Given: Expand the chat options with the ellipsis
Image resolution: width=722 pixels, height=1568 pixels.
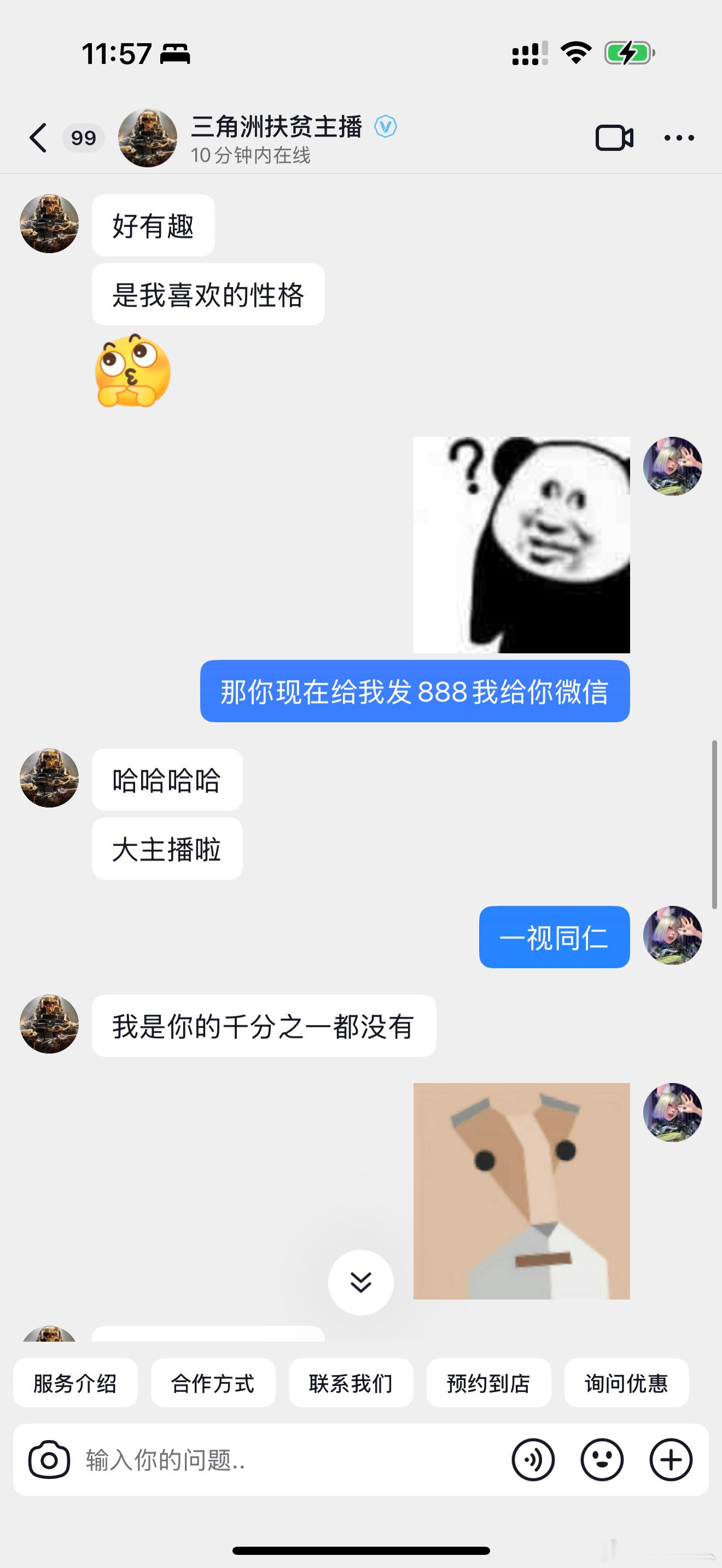Looking at the screenshot, I should click(678, 138).
